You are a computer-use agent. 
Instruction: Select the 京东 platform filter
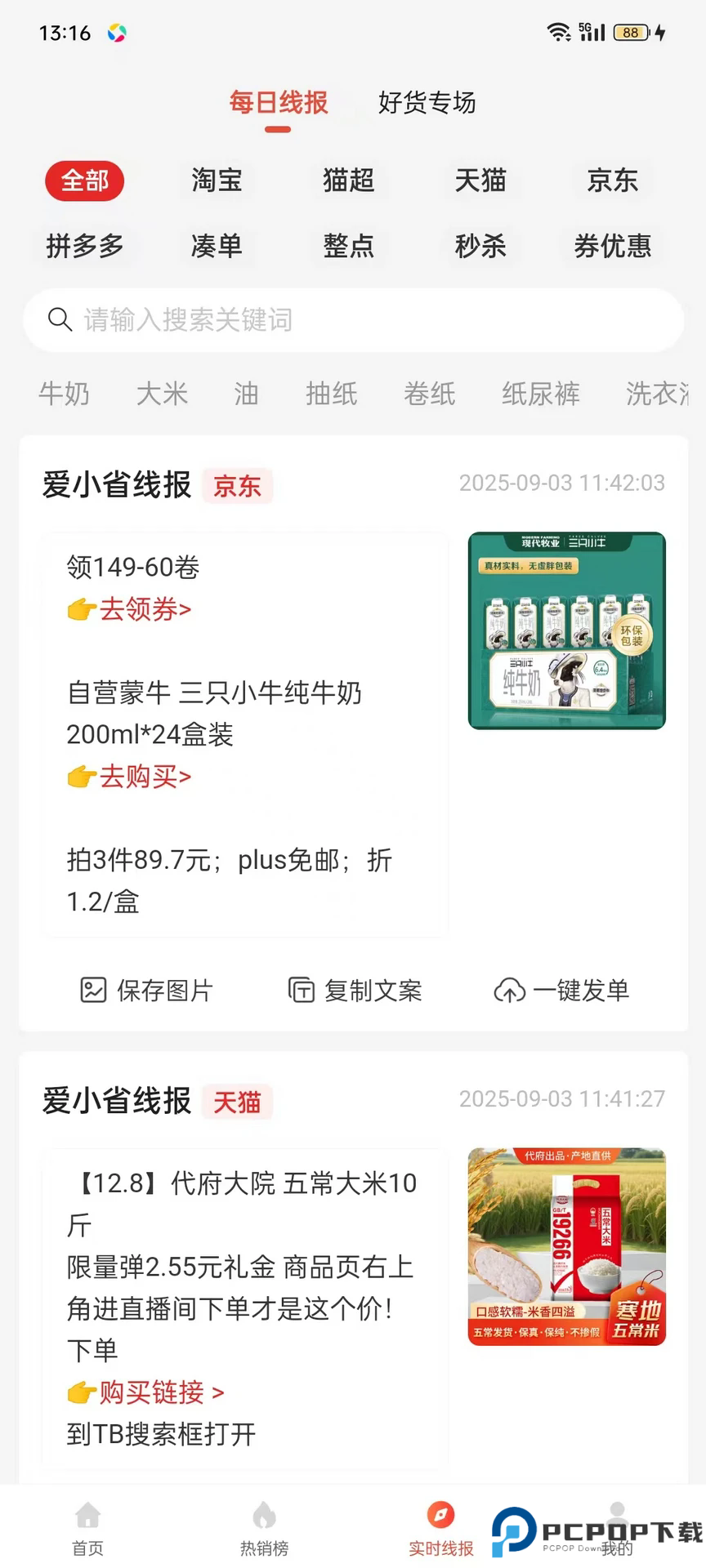pos(612,181)
